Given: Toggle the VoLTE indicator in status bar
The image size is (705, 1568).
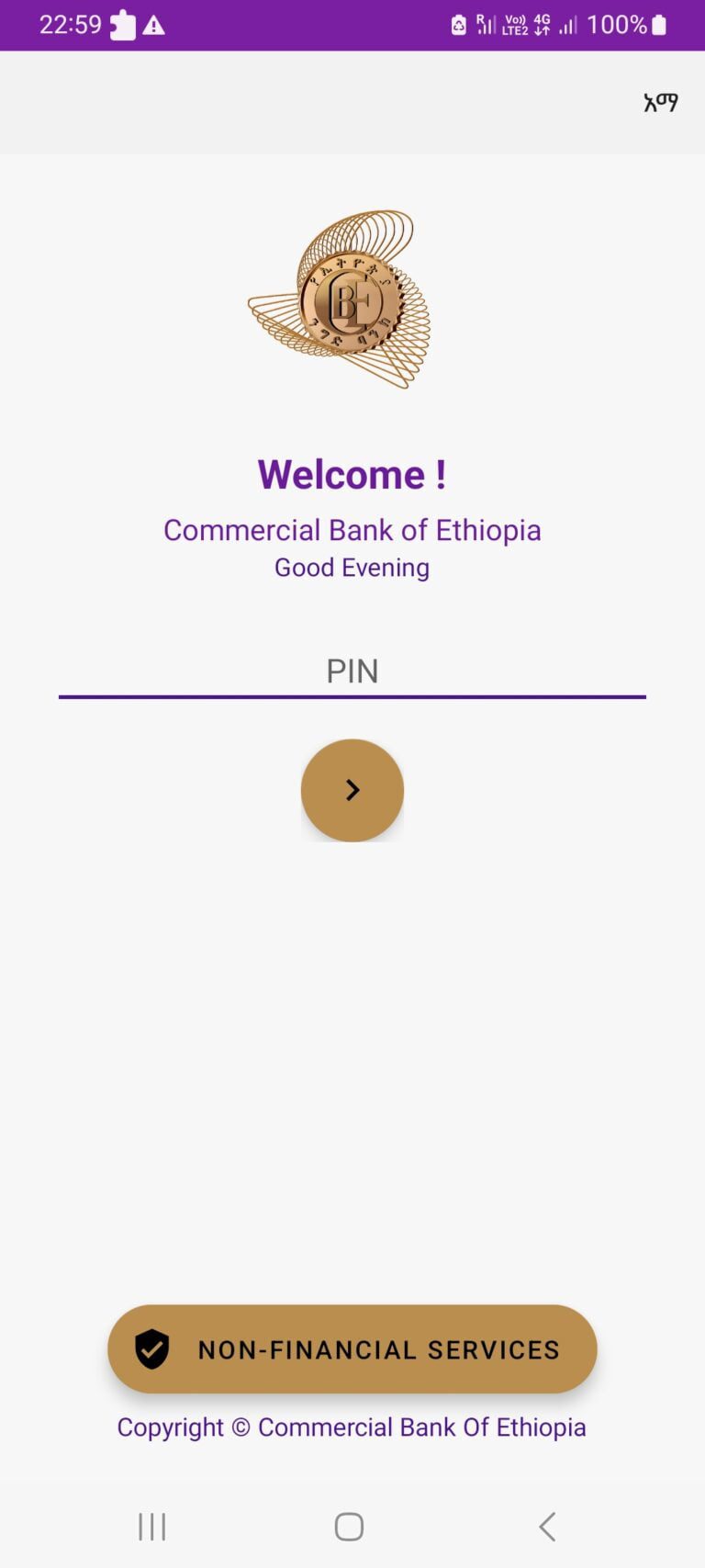Looking at the screenshot, I should 515,18.
